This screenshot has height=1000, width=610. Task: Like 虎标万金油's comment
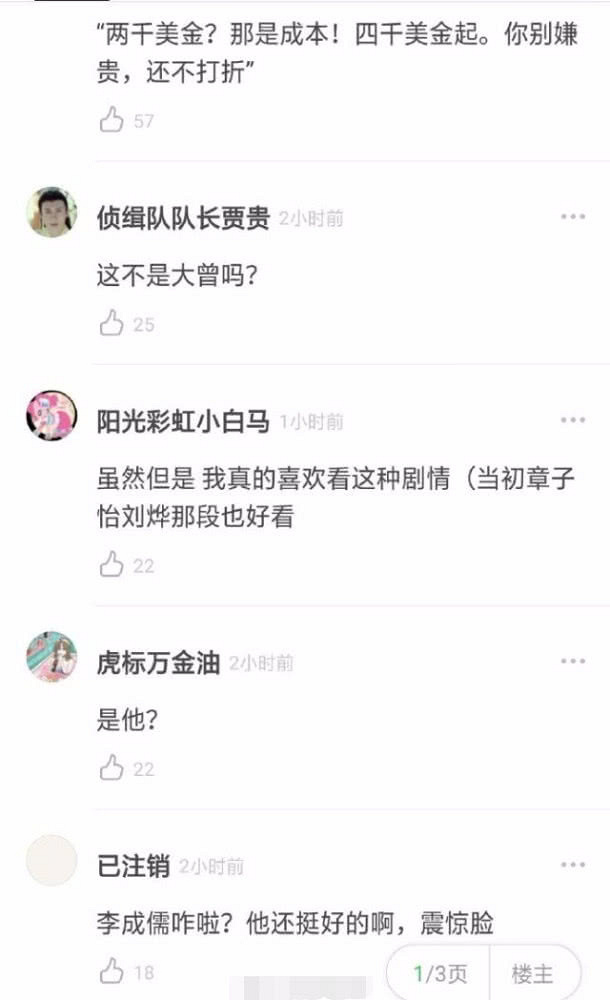tap(111, 768)
